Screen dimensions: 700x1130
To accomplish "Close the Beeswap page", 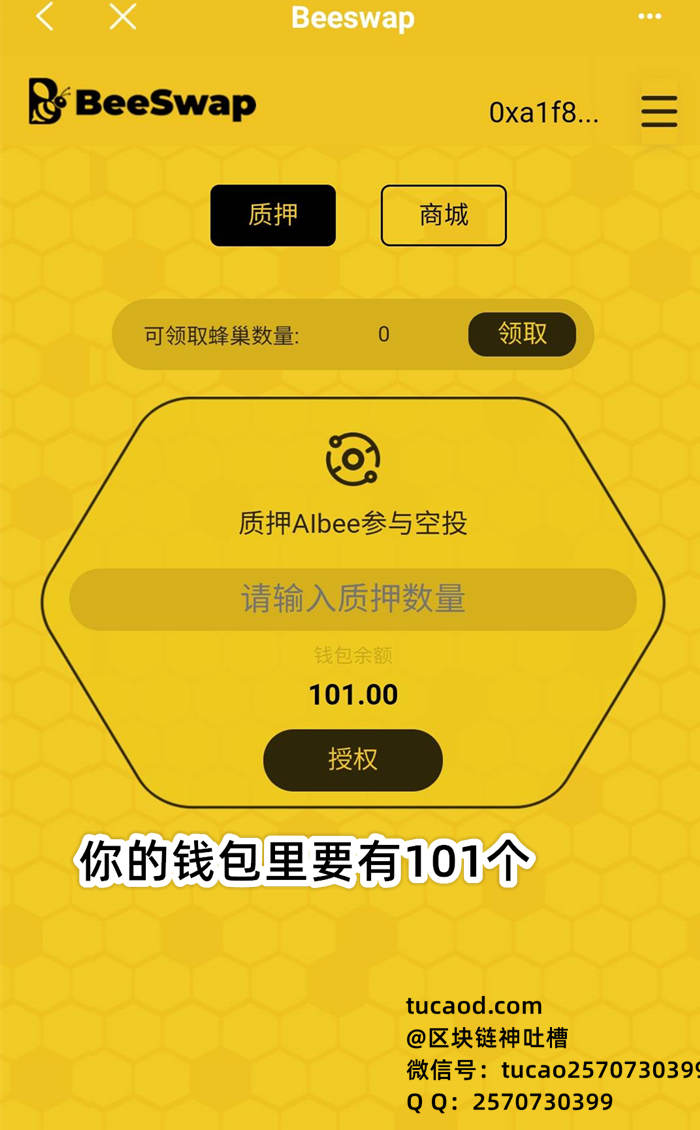I will (x=122, y=16).
